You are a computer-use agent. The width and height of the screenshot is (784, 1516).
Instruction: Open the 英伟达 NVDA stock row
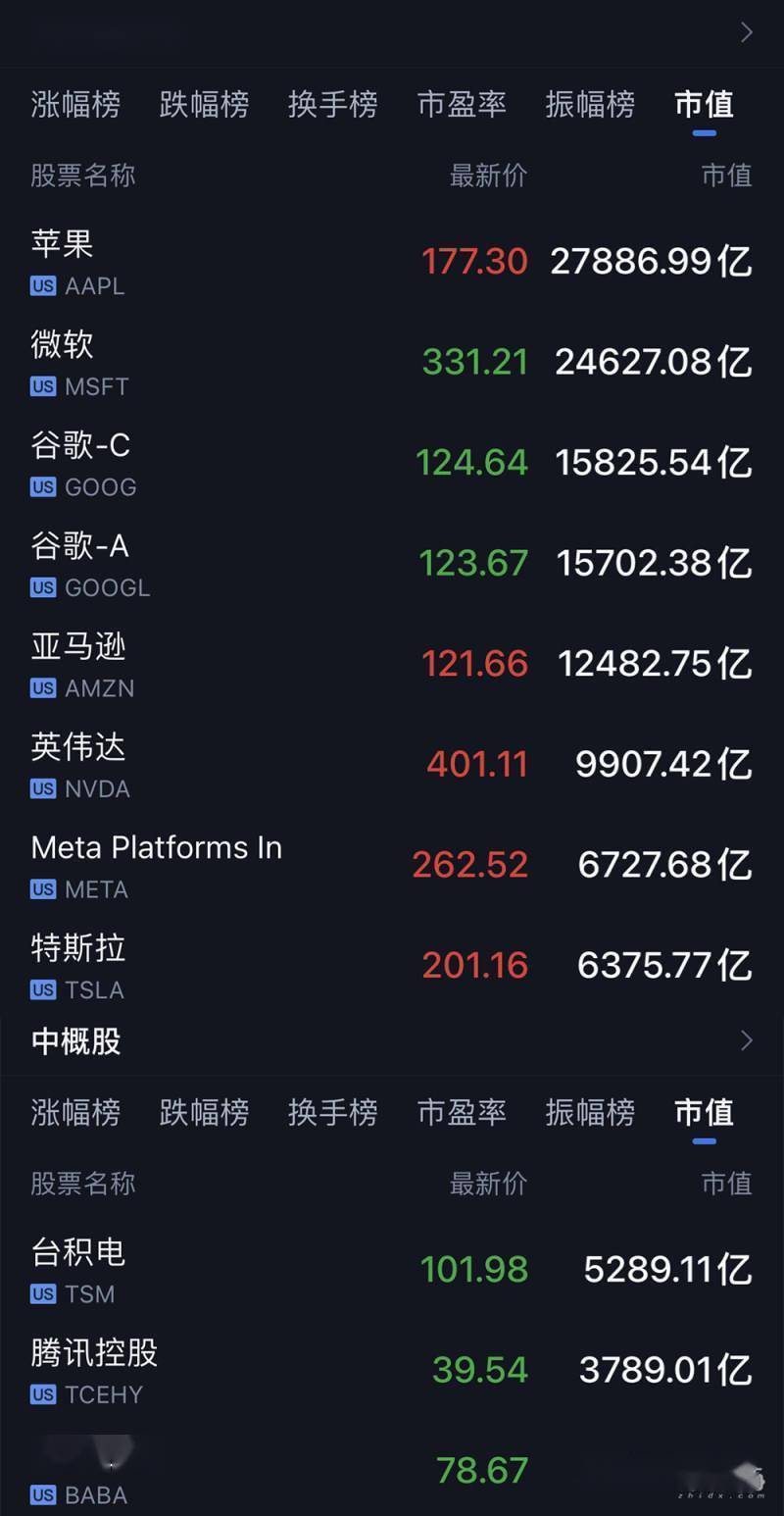(x=392, y=765)
